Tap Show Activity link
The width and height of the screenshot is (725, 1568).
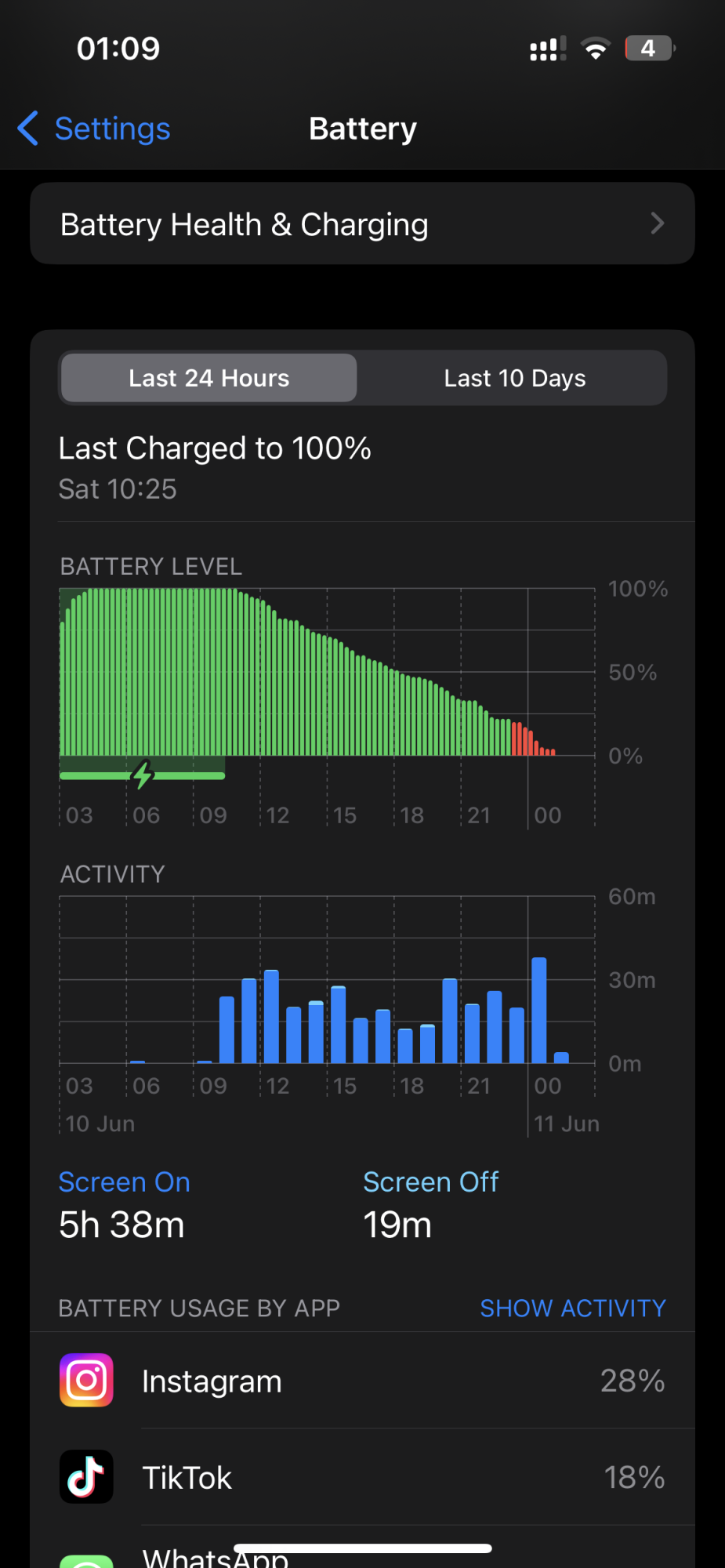tap(573, 1308)
